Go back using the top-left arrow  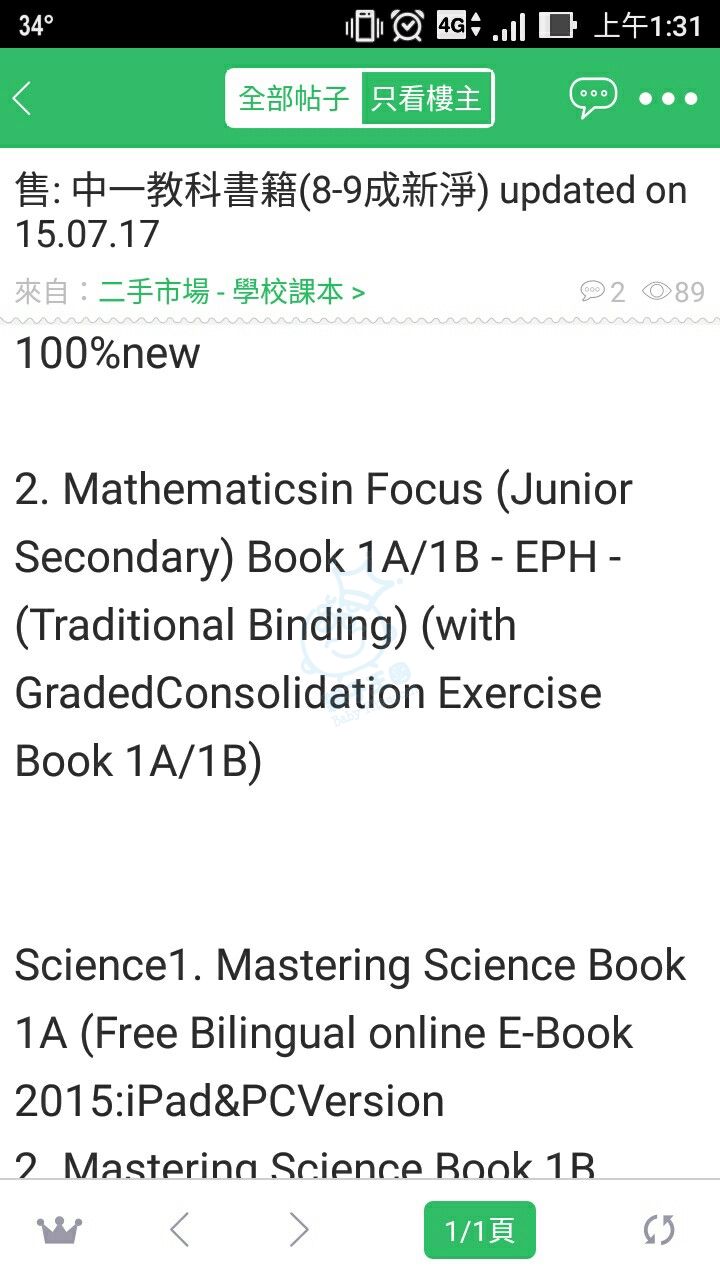(23, 99)
